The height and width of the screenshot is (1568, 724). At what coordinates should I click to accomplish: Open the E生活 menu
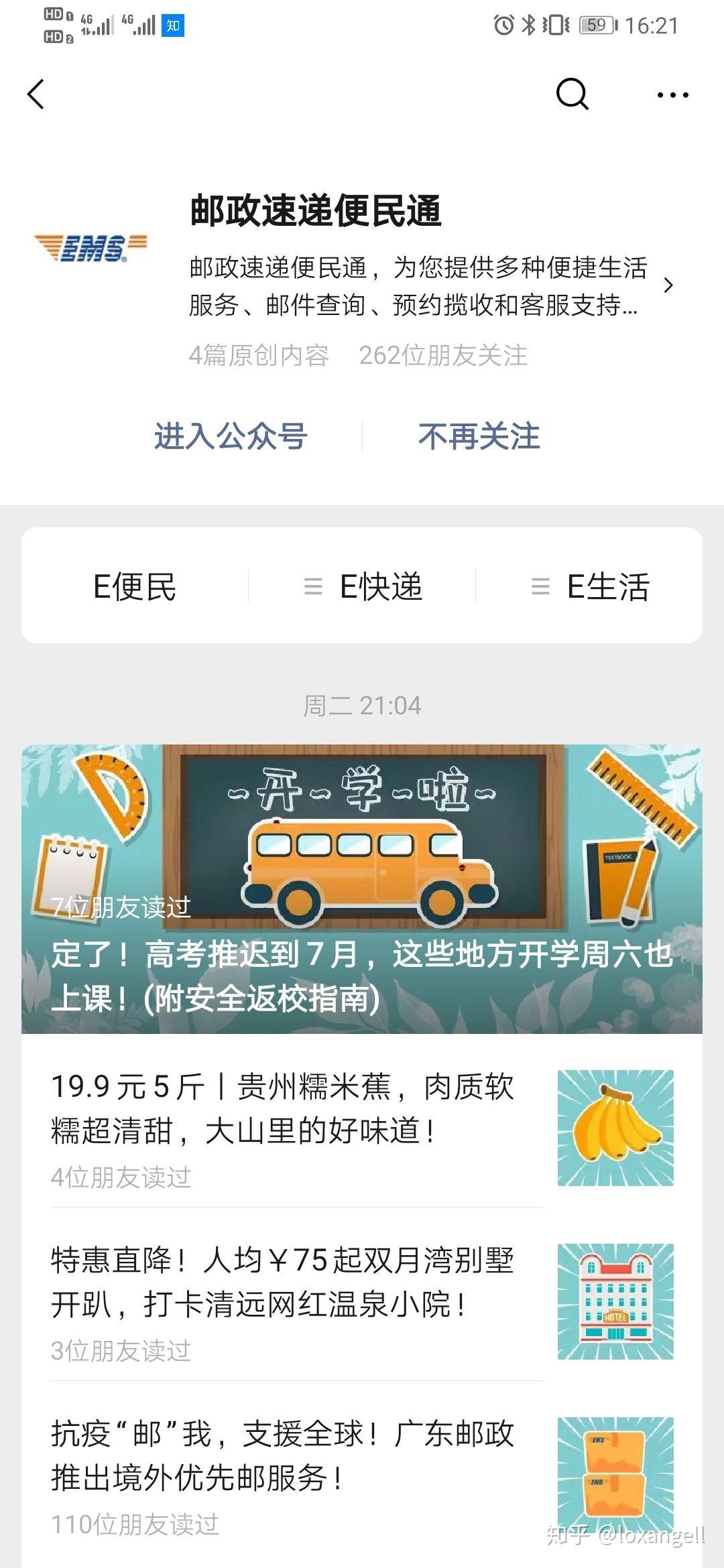click(590, 586)
